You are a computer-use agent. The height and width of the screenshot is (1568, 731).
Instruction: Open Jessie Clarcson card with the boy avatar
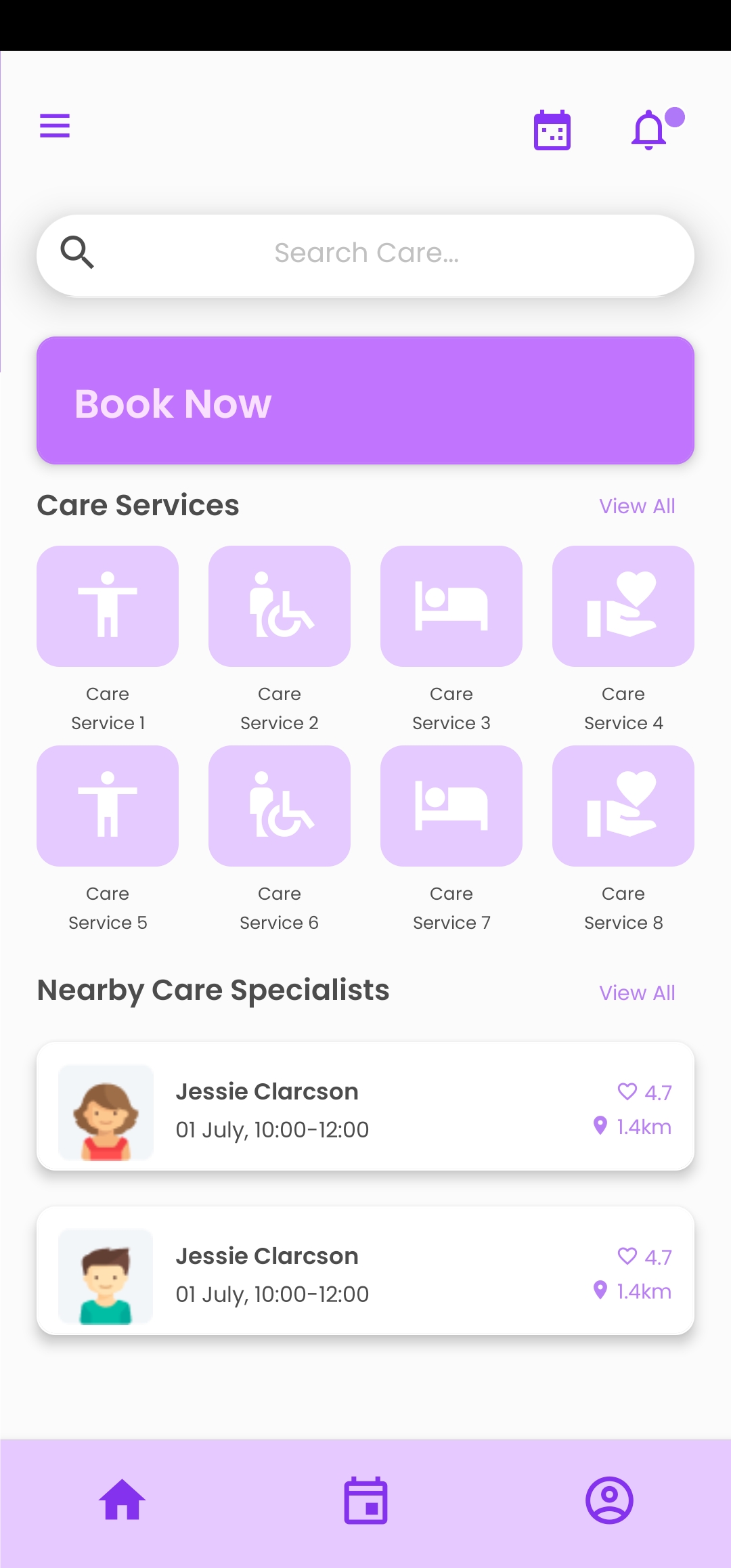(365, 1271)
